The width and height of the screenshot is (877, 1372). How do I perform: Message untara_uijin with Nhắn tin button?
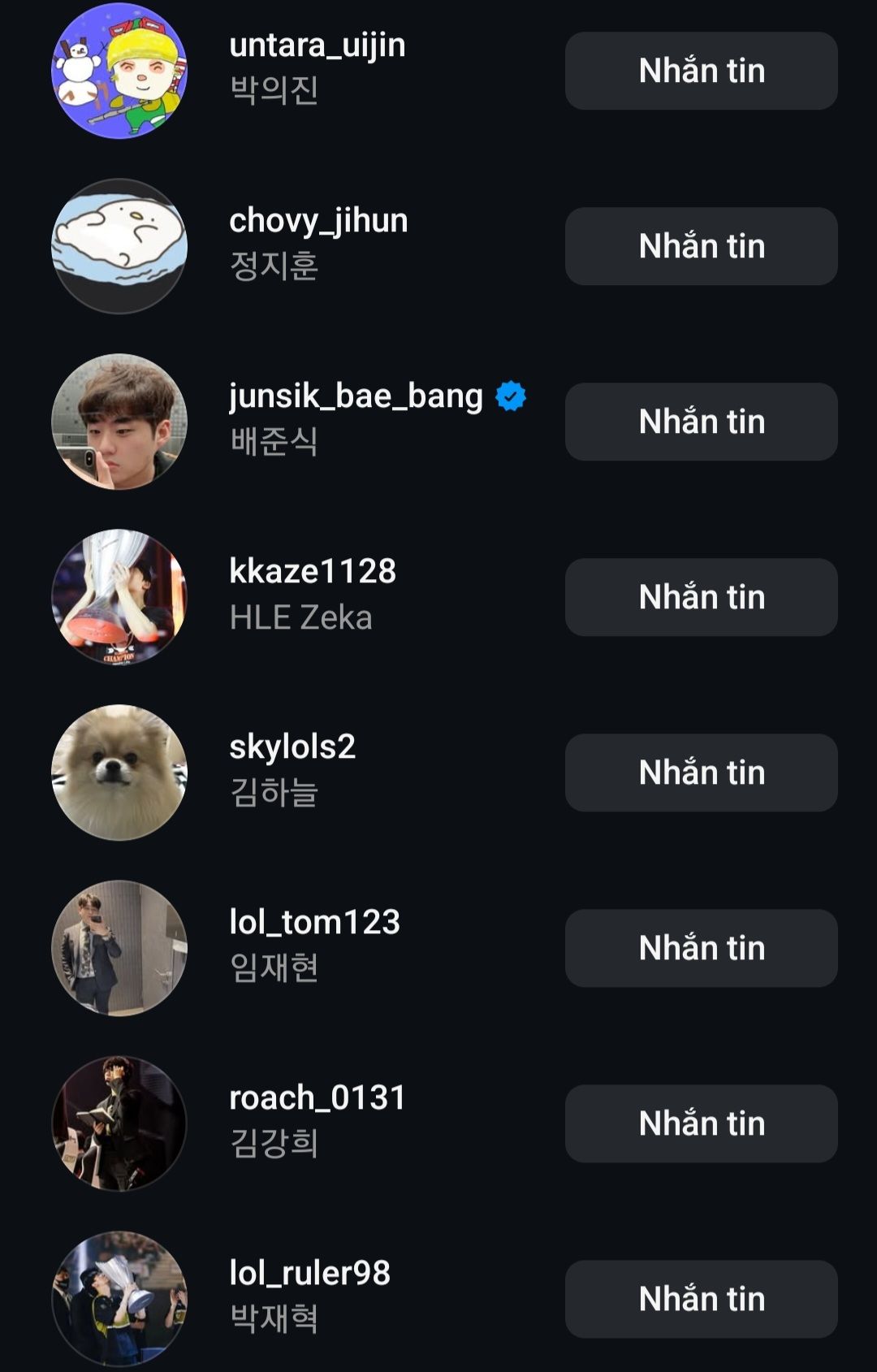pyautogui.click(x=701, y=71)
